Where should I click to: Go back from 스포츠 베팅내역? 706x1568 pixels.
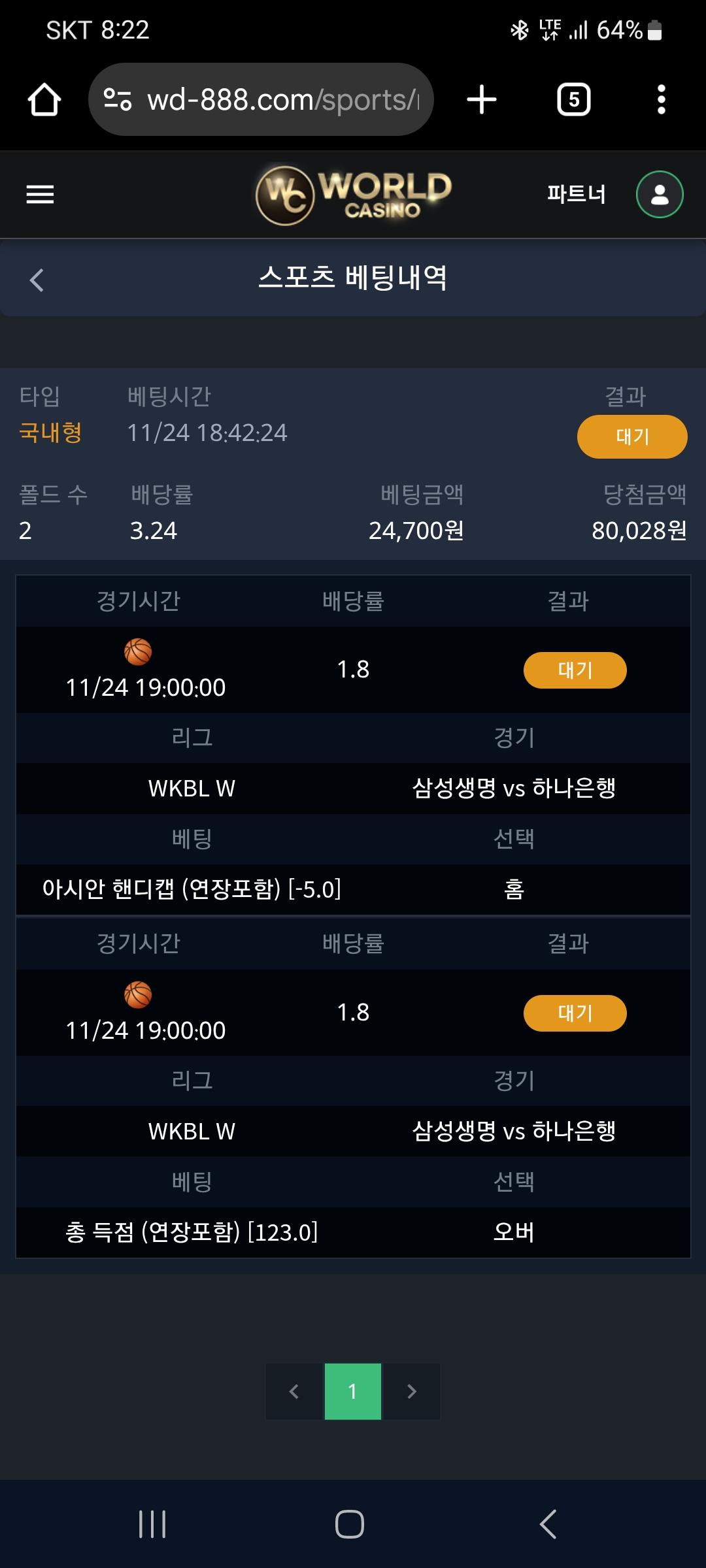click(37, 280)
